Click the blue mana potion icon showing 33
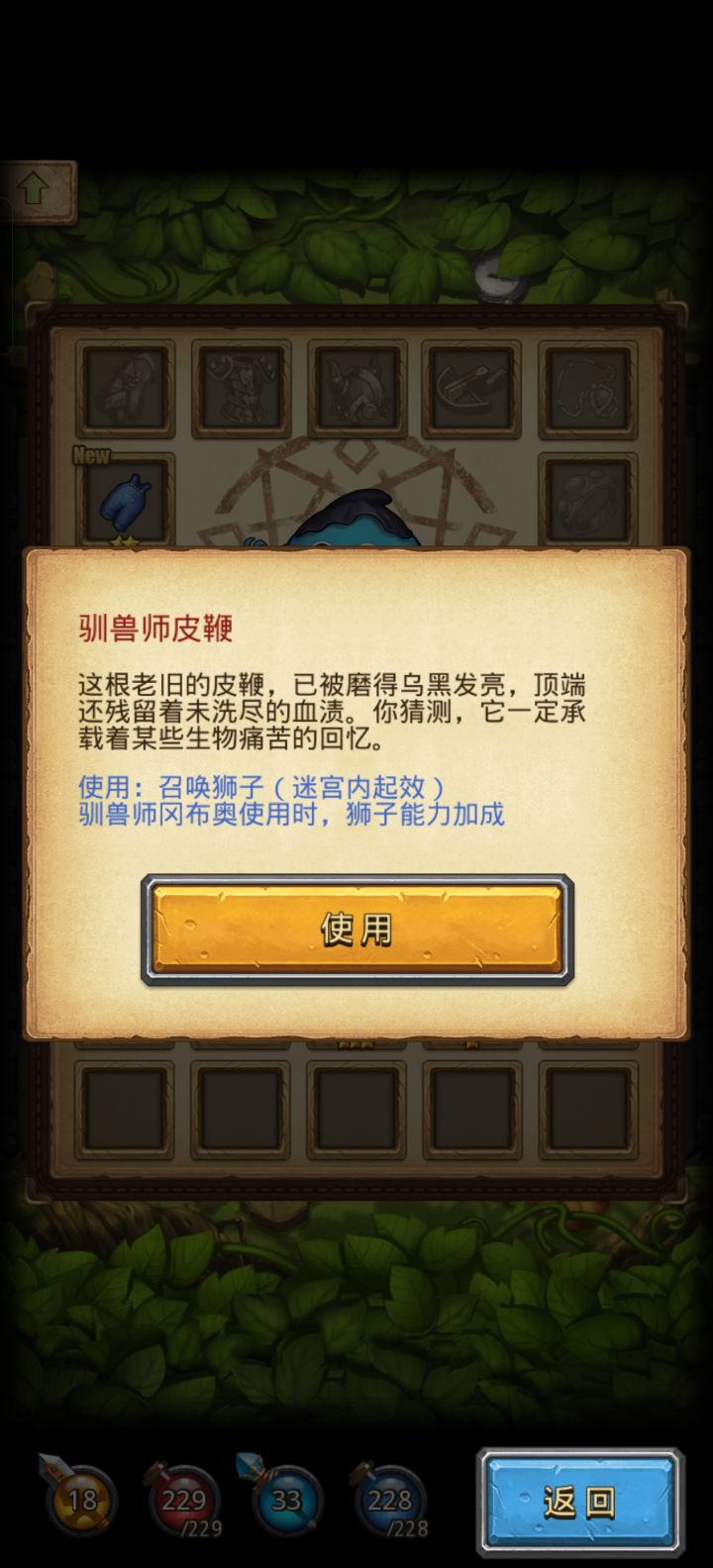 [287, 1500]
